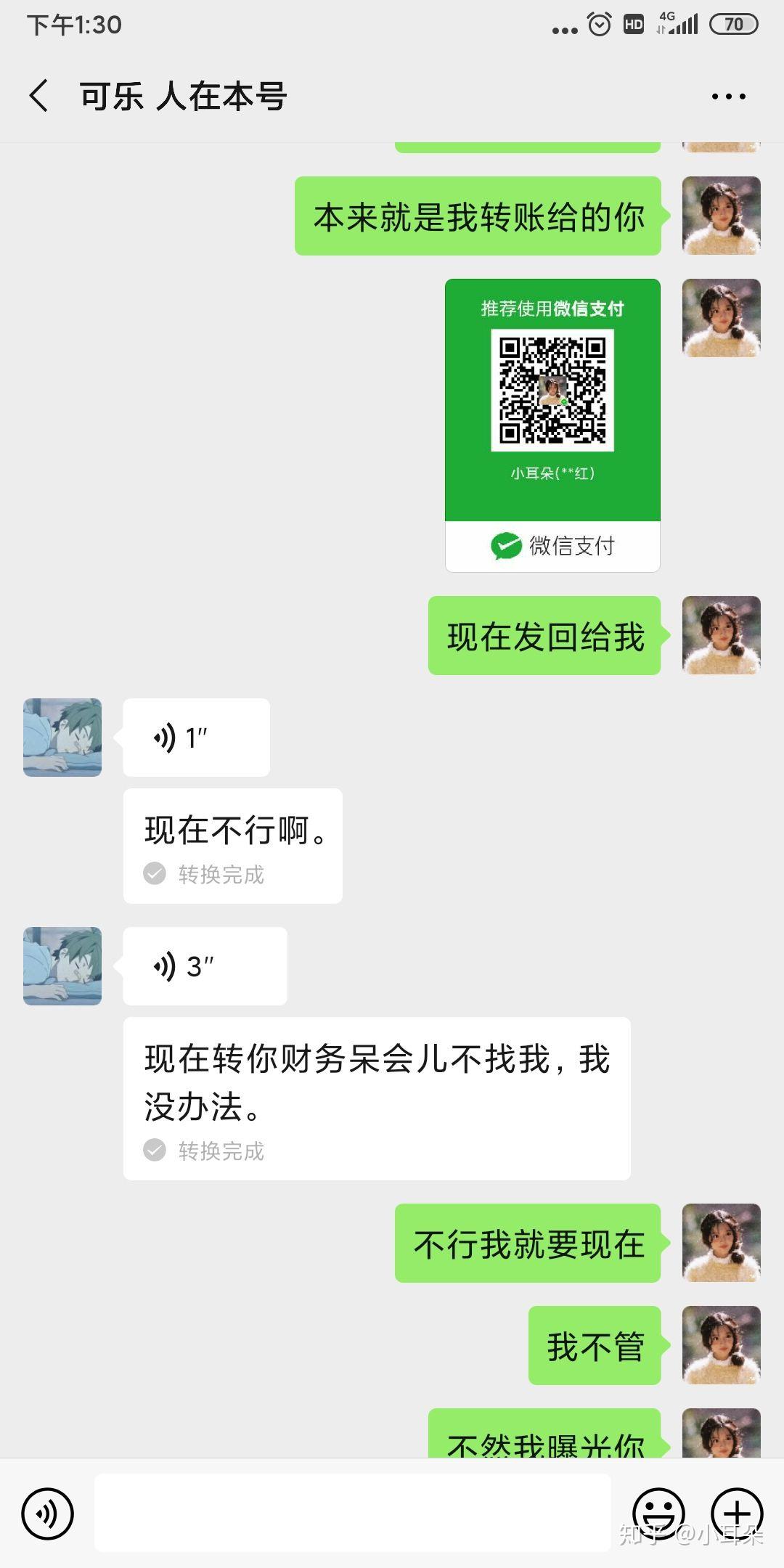This screenshot has width=784, height=1568.
Task: Open the contact's avatar beside the 1-second voice message
Action: pos(62,738)
